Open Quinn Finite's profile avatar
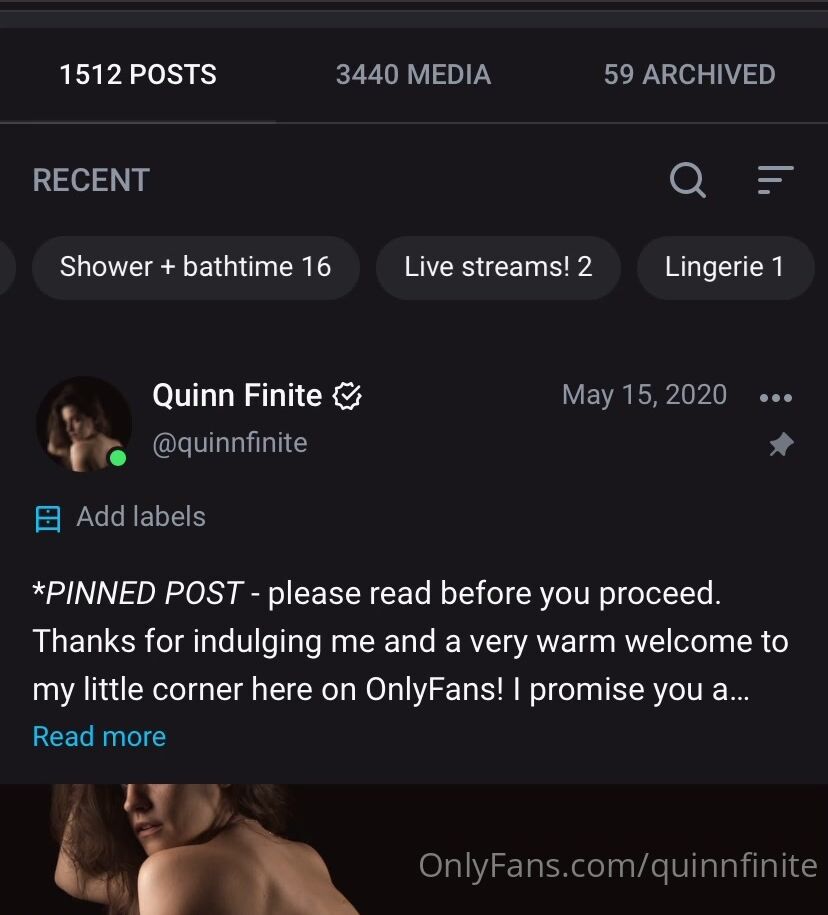Screen dimensions: 828x915 pyautogui.click(x=84, y=423)
